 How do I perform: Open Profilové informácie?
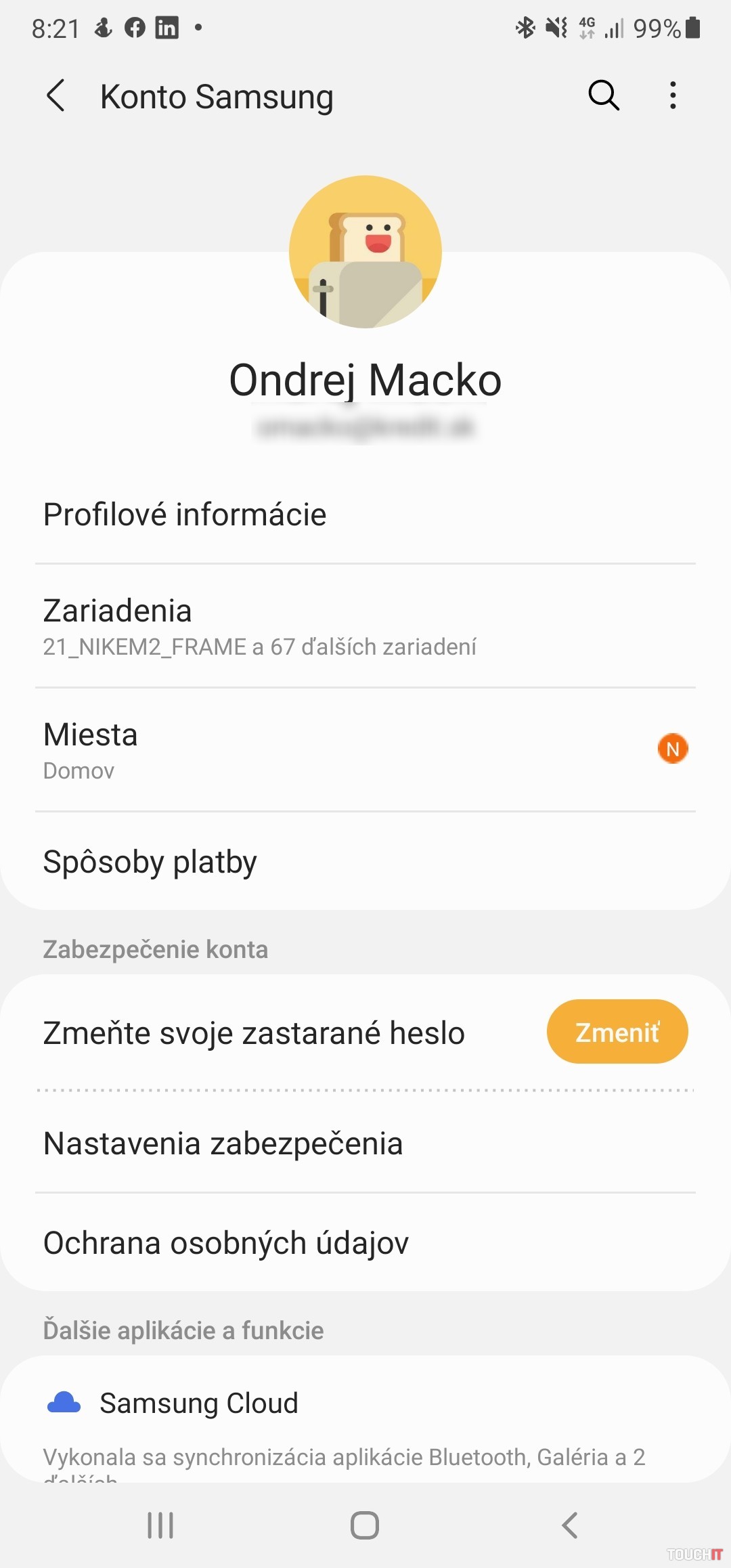[x=365, y=515]
